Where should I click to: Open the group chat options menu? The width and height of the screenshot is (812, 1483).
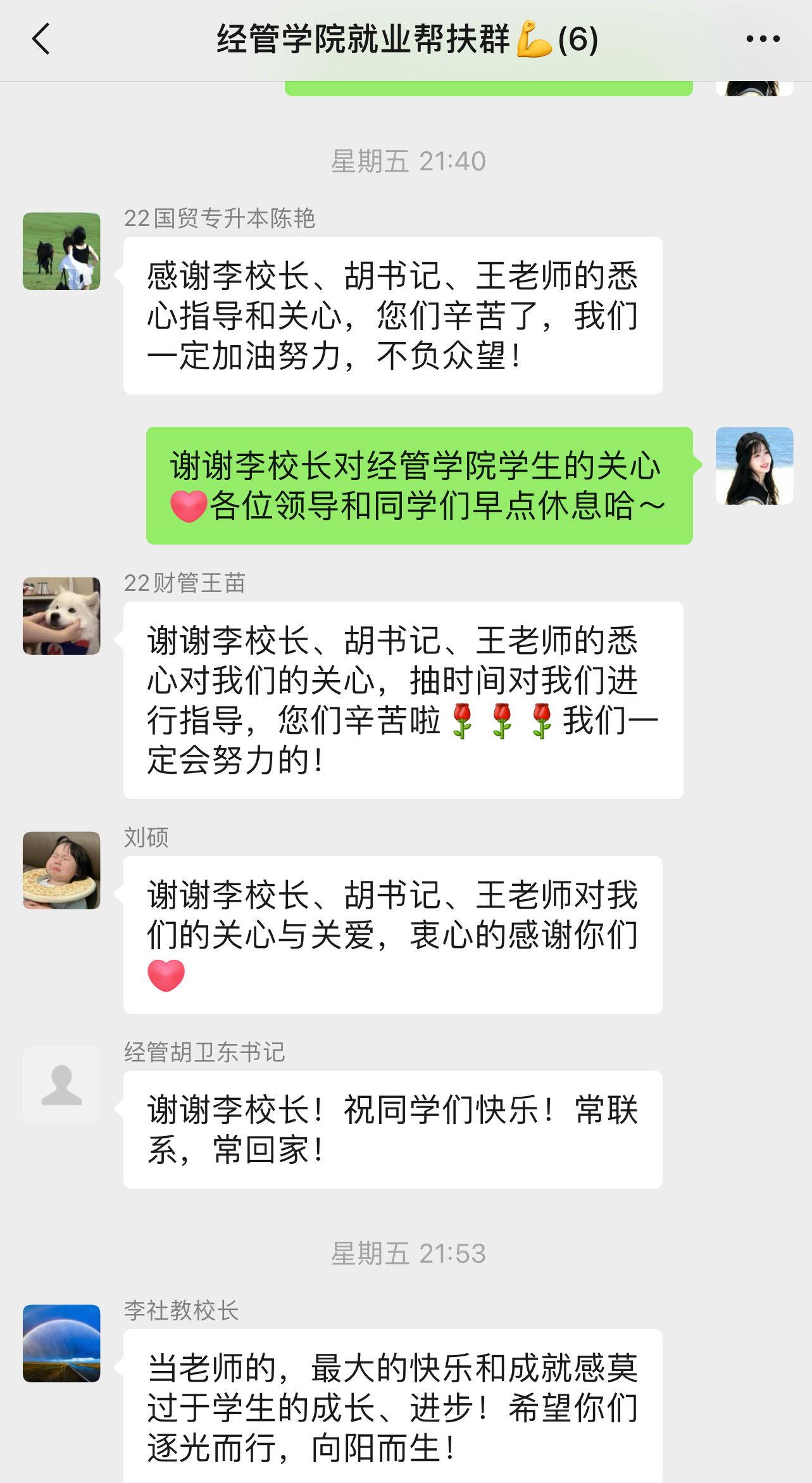763,39
